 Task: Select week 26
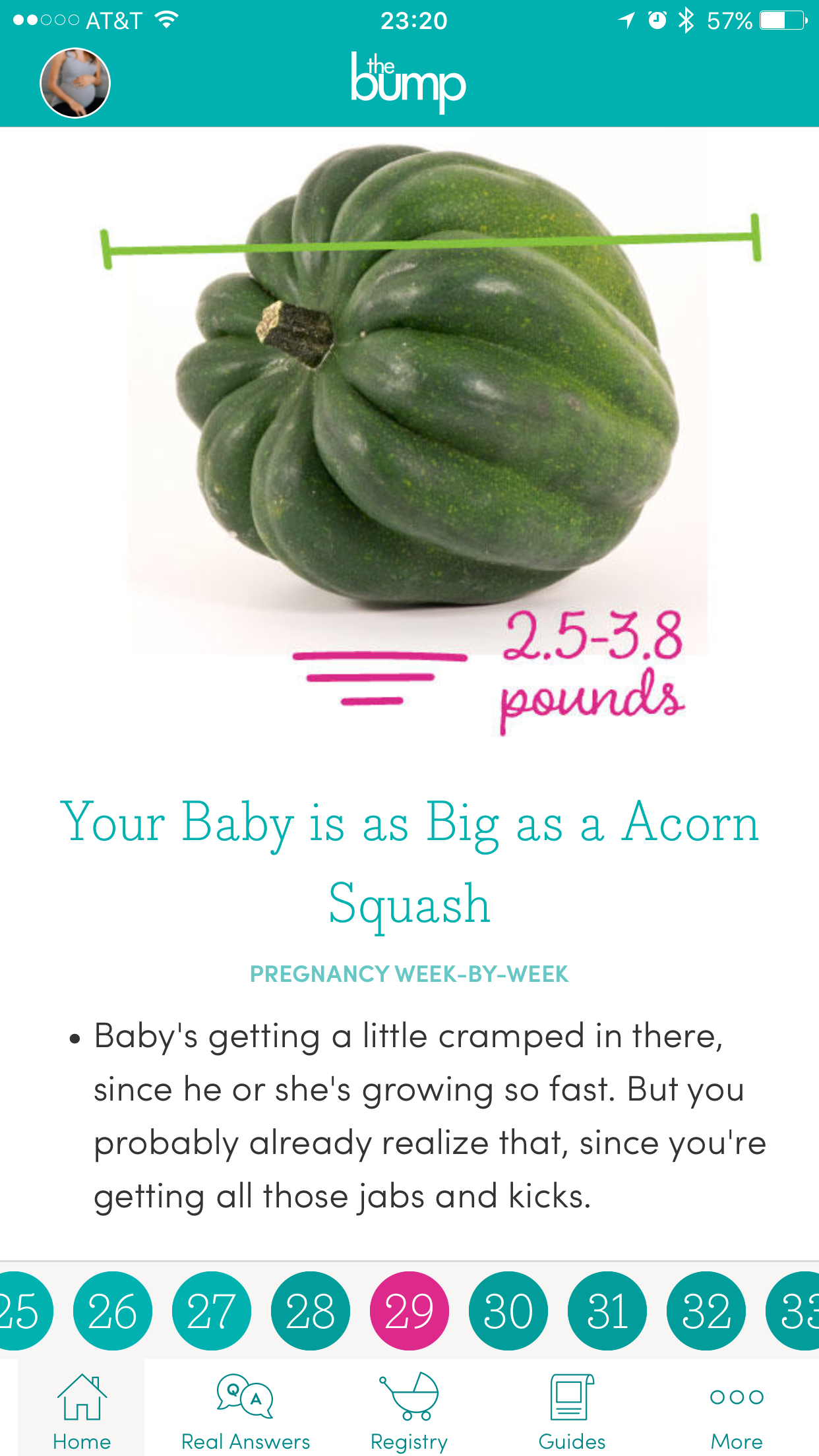tap(113, 1310)
